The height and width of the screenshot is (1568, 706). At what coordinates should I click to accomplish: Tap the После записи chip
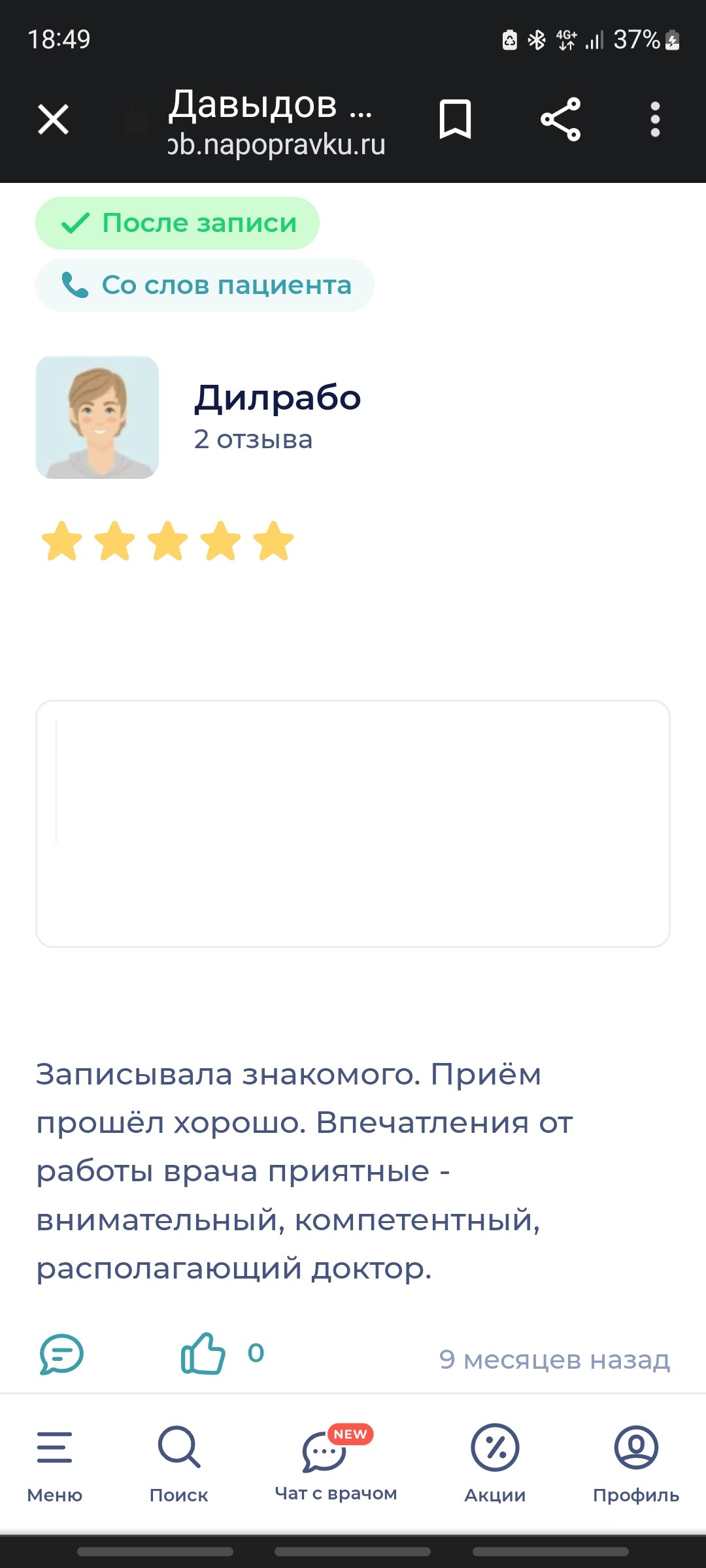(x=177, y=223)
